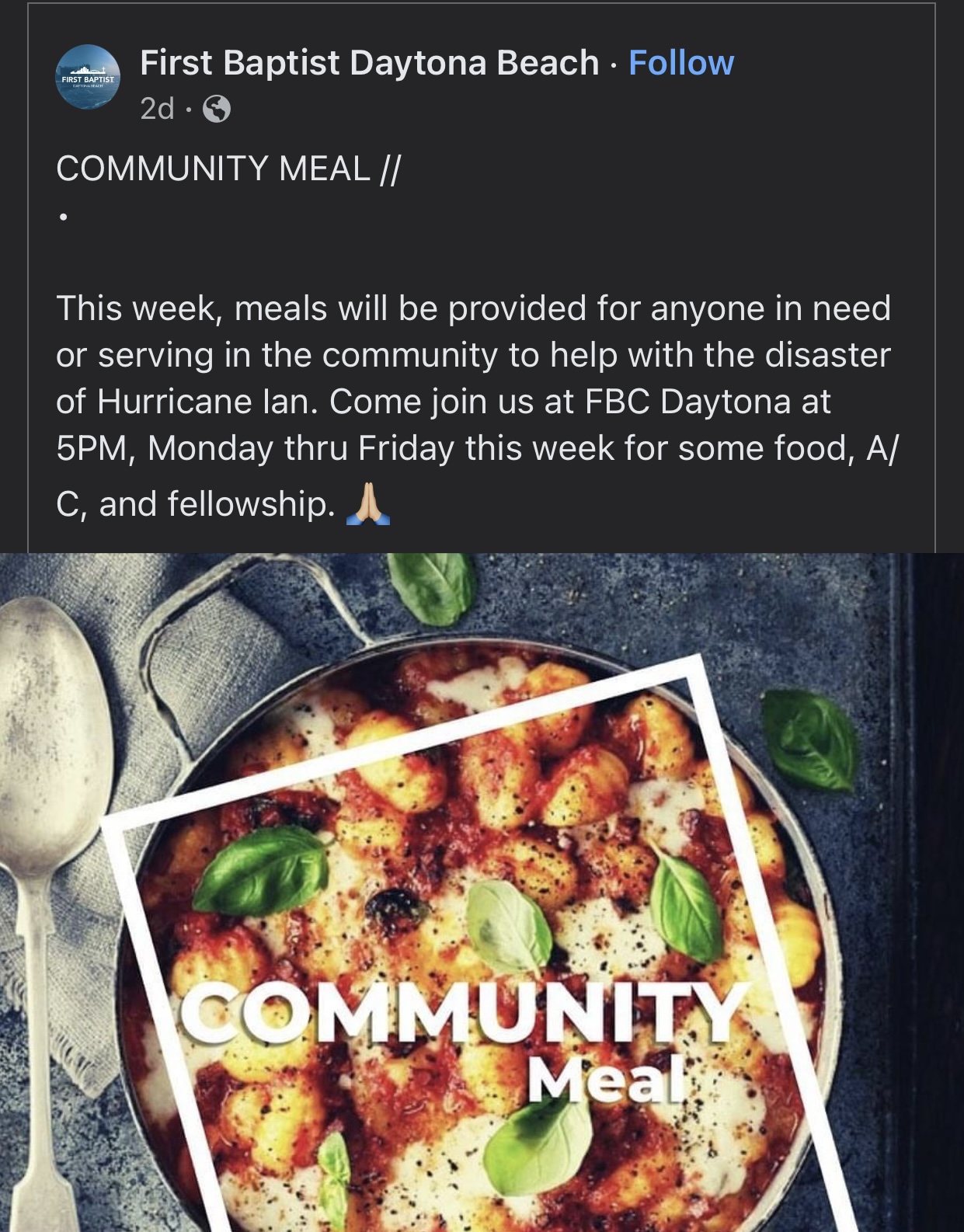Open First Baptist Daytona Beach profile picture
This screenshot has height=1232, width=964.
click(88, 78)
